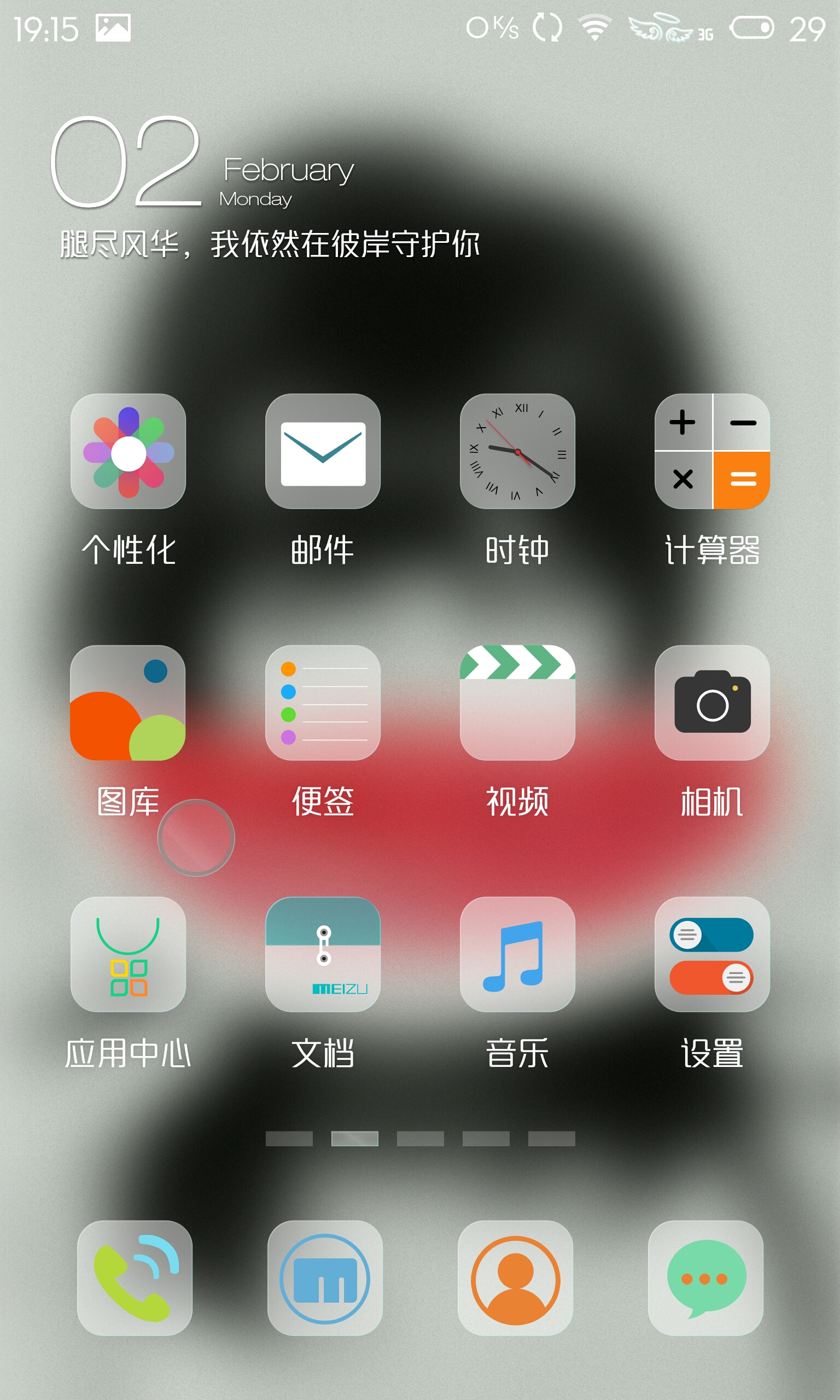This screenshot has height=1400, width=840.
Task: Jump to the first home screen page indicator
Action: pyautogui.click(x=289, y=1139)
